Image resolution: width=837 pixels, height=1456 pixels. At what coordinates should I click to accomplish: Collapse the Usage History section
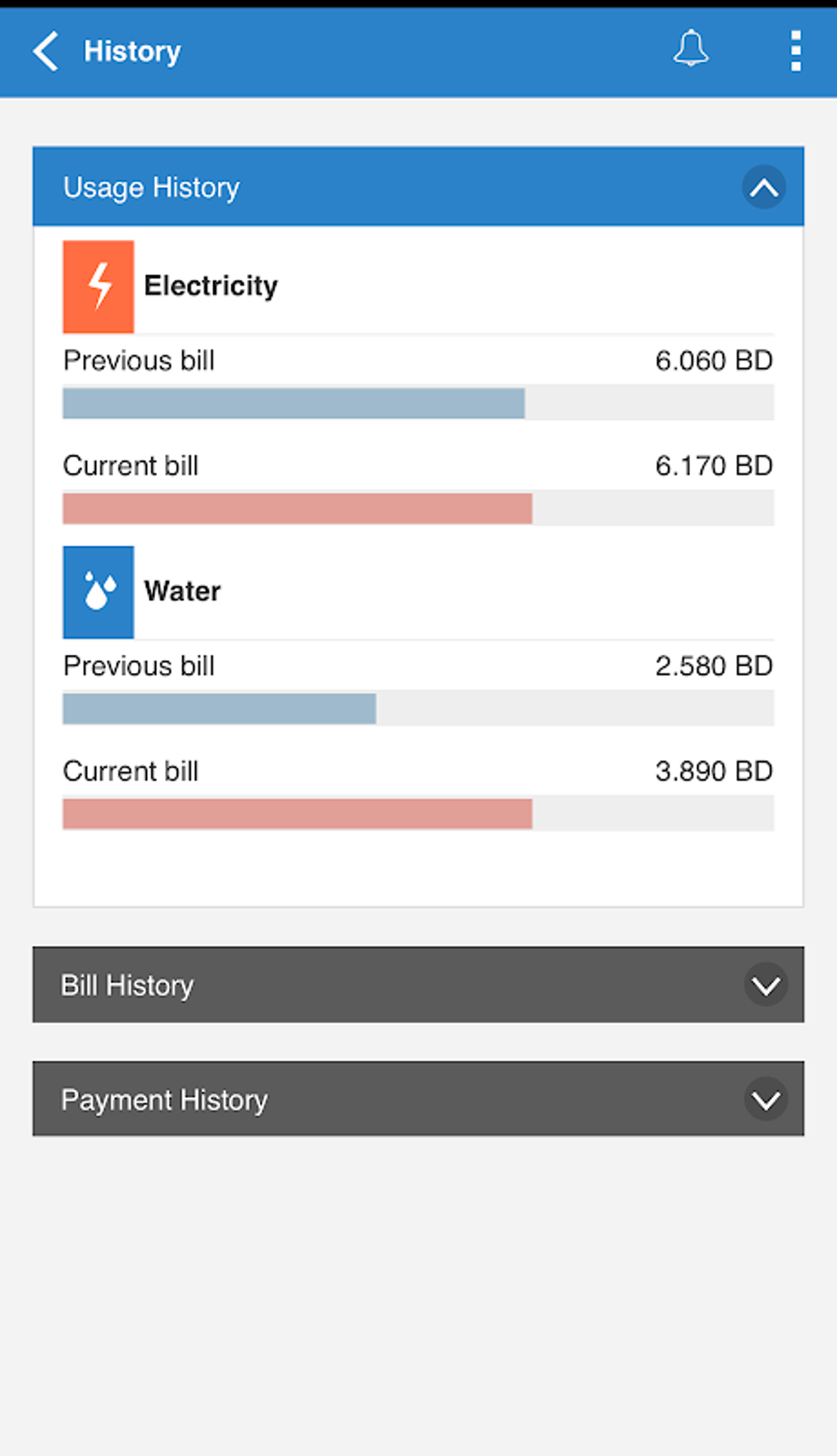point(764,187)
